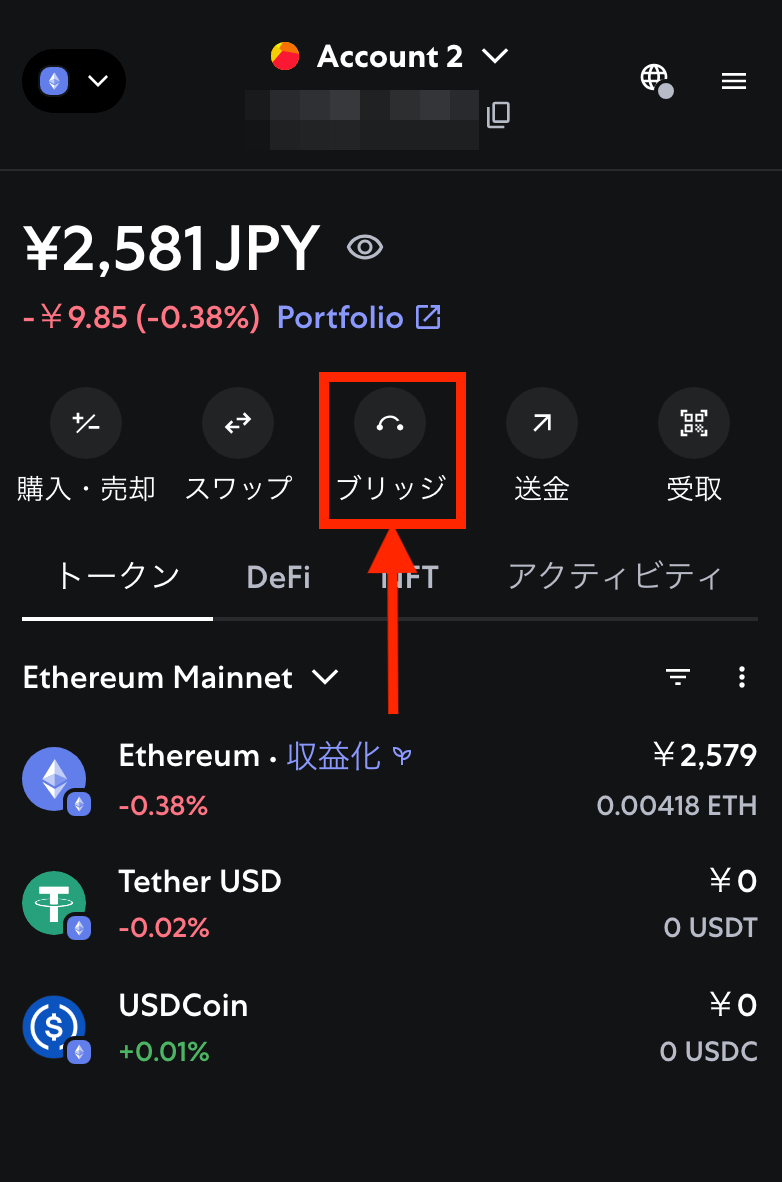
Task: Expand the Ethereum Mainnet filter
Action: (x=181, y=677)
